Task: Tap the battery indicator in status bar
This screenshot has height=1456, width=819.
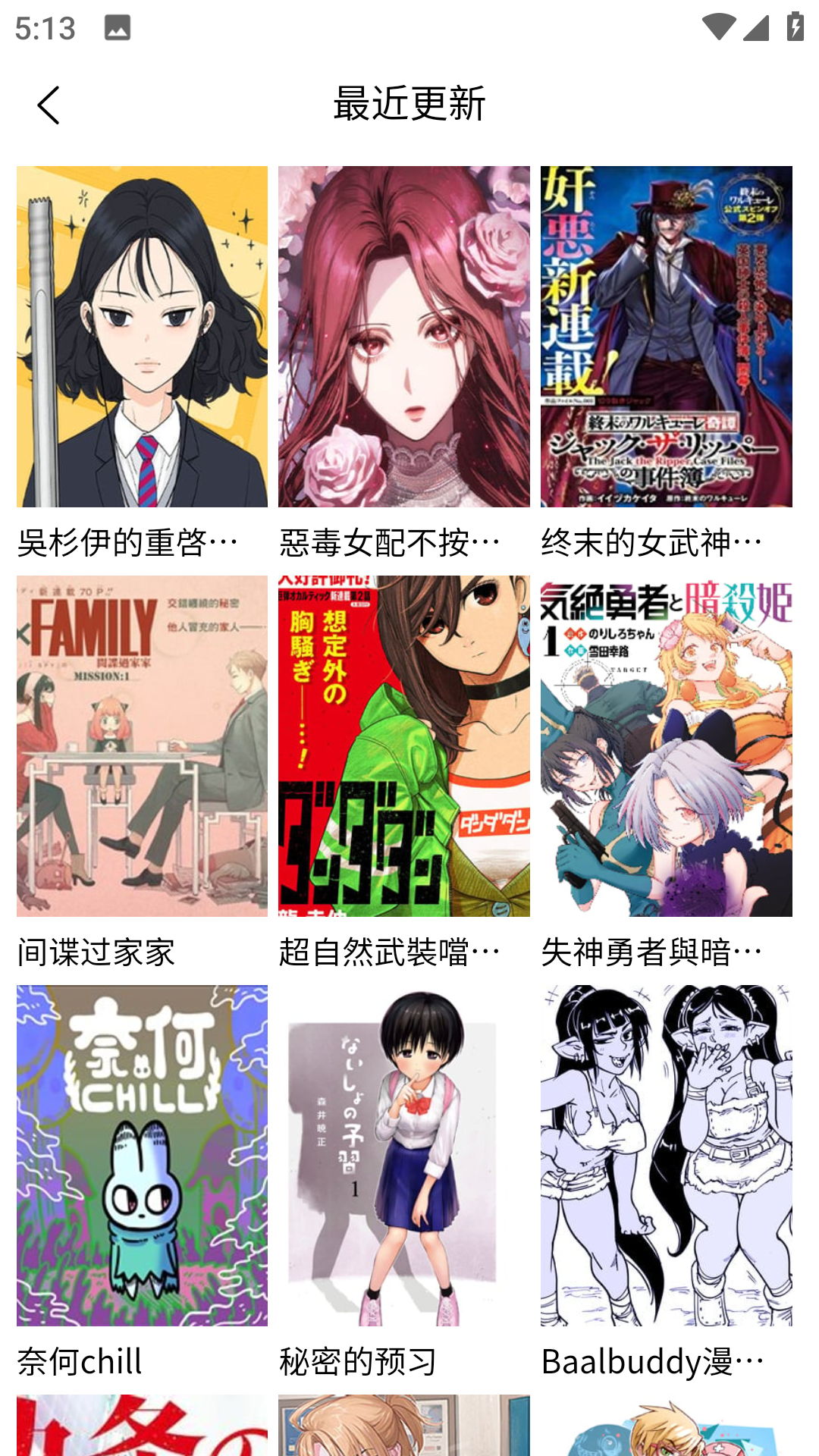Action: tap(794, 25)
